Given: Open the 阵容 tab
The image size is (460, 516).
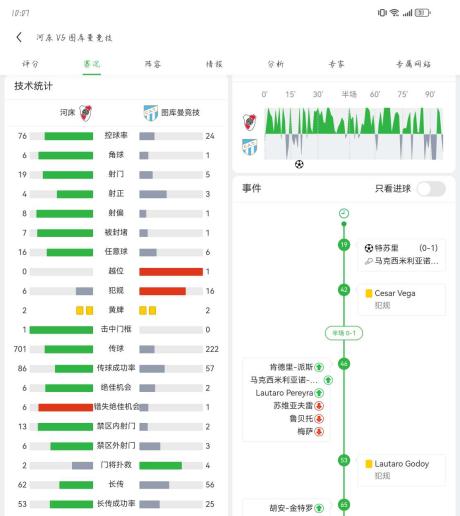Looking at the screenshot, I should (153, 64).
